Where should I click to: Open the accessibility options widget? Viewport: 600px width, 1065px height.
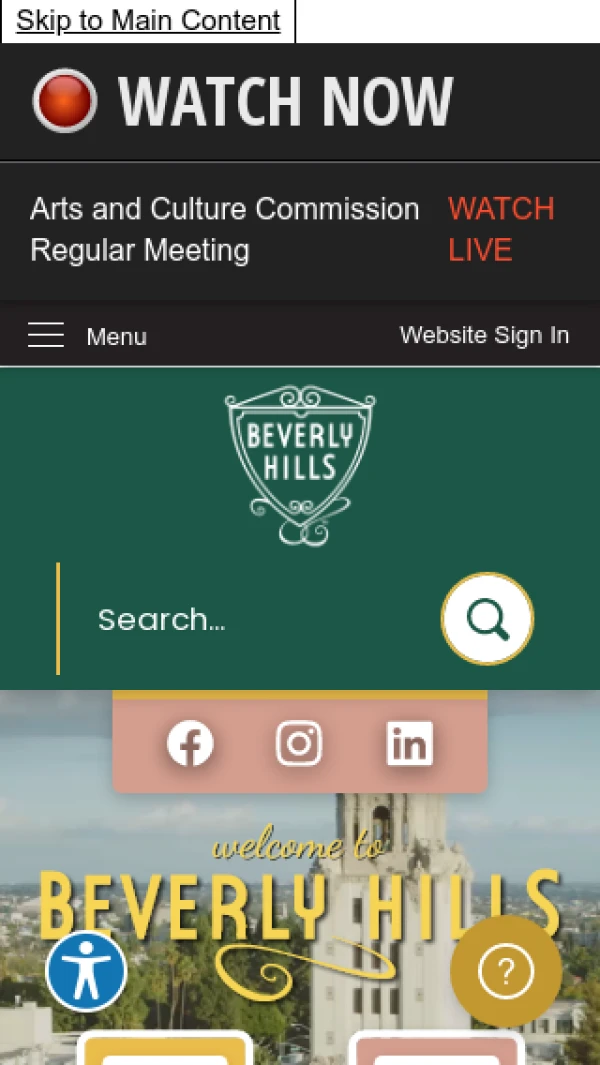pos(86,971)
